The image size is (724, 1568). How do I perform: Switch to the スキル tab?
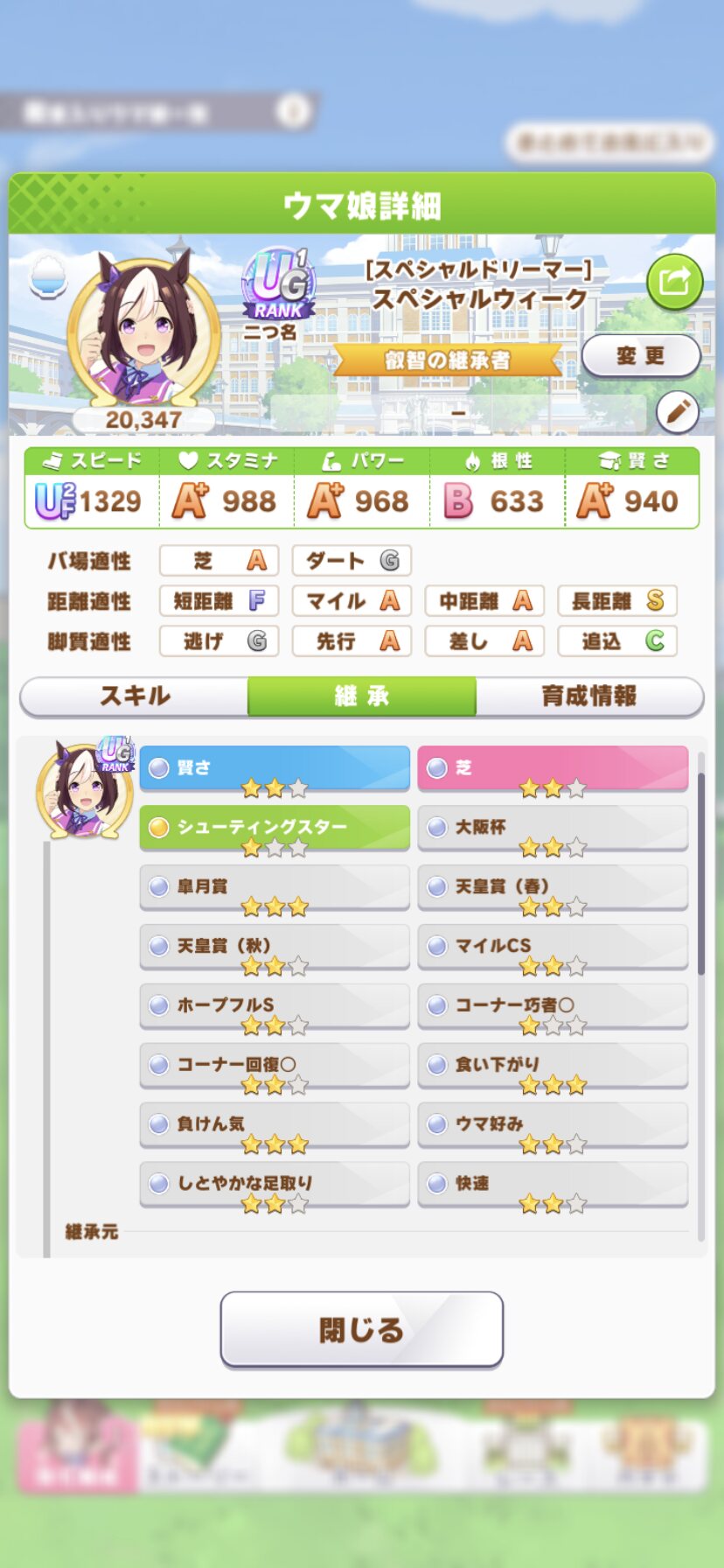point(135,696)
